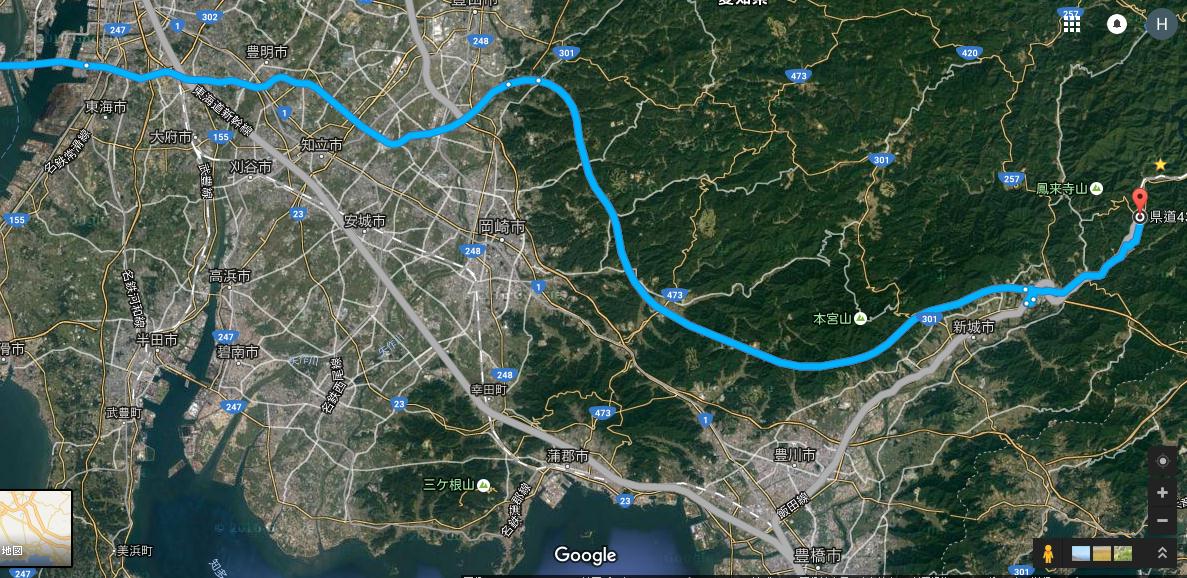Viewport: 1187px width, 578px height.
Task: Select 三ケ根山 mountain marker
Action: tap(483, 485)
